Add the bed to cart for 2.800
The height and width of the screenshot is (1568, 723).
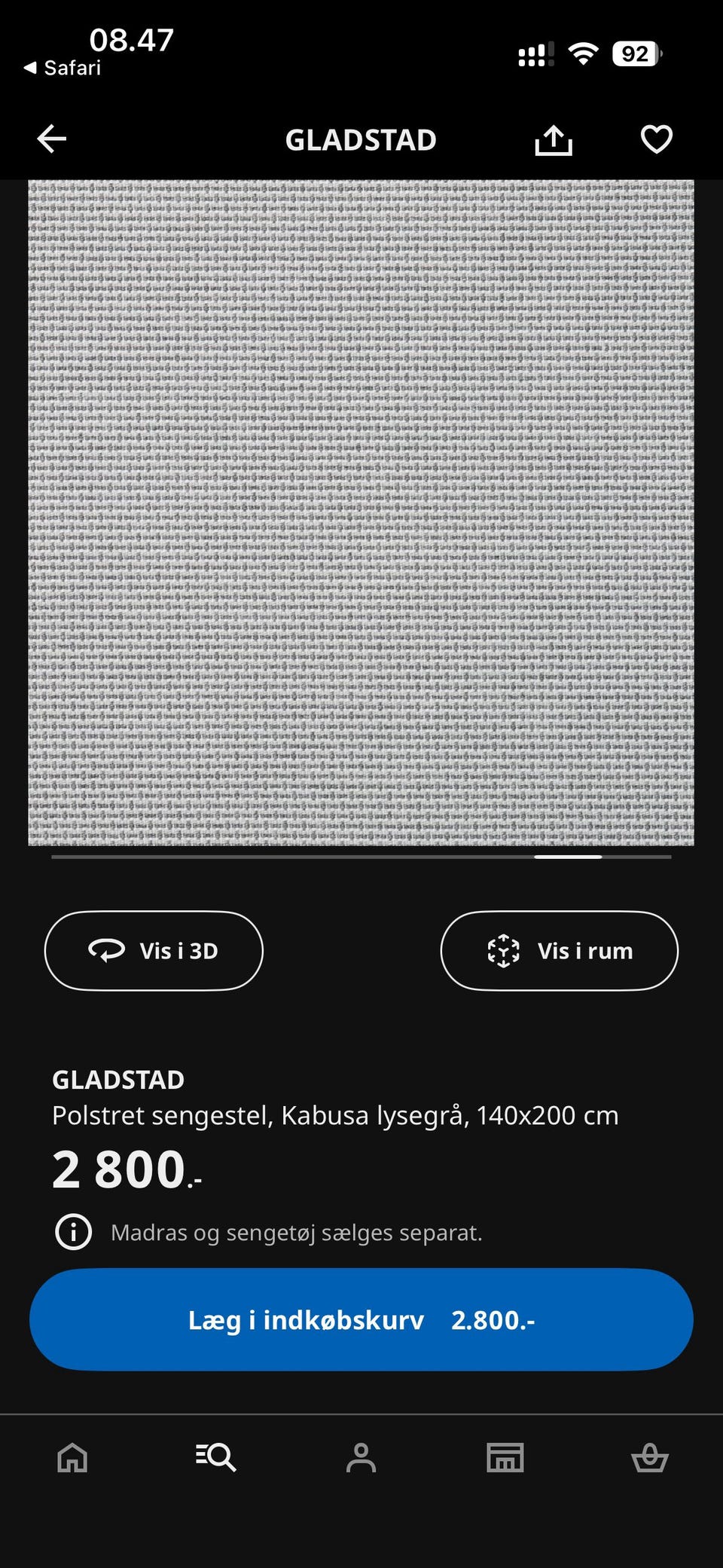pyautogui.click(x=361, y=1319)
